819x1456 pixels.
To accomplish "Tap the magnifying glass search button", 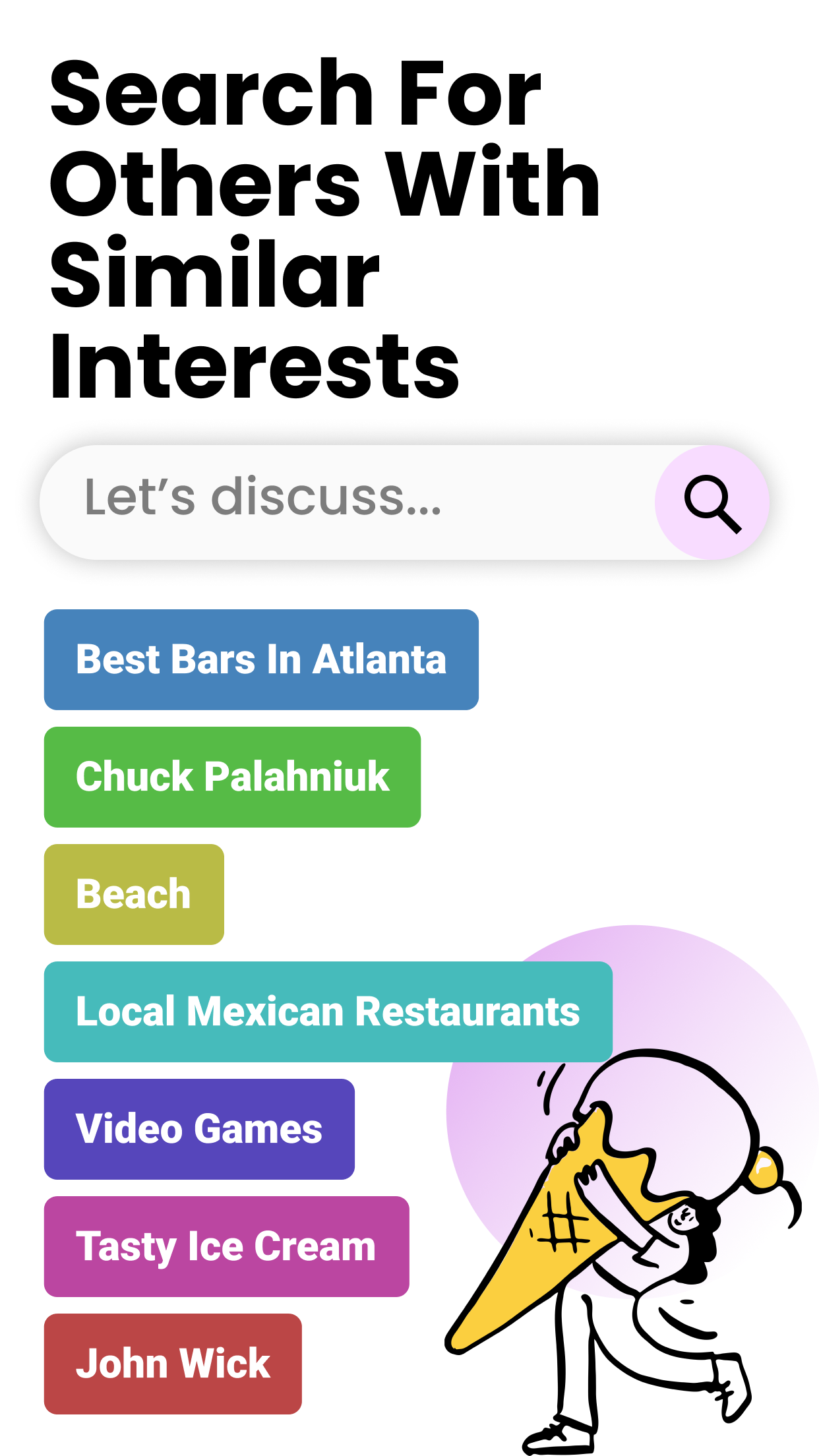I will [x=712, y=502].
